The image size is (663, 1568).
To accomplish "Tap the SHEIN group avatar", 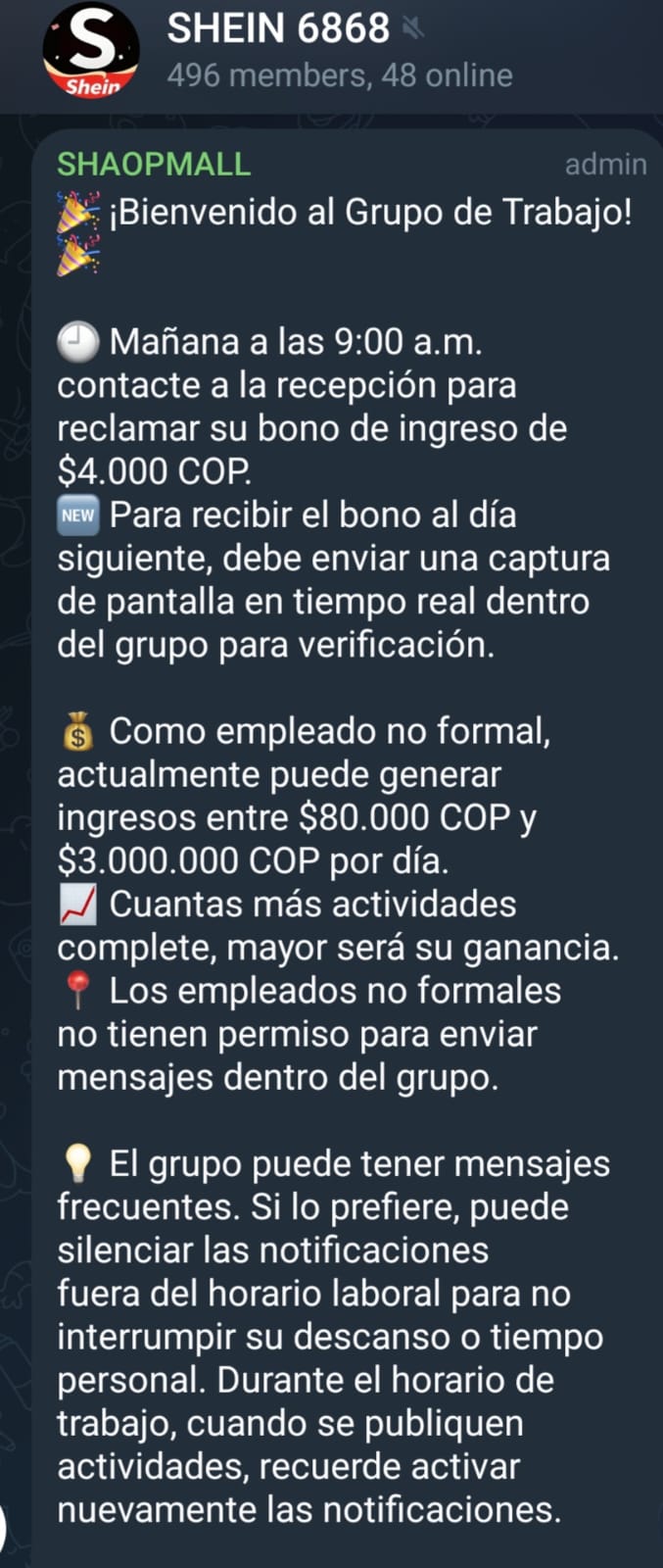I will click(x=90, y=52).
